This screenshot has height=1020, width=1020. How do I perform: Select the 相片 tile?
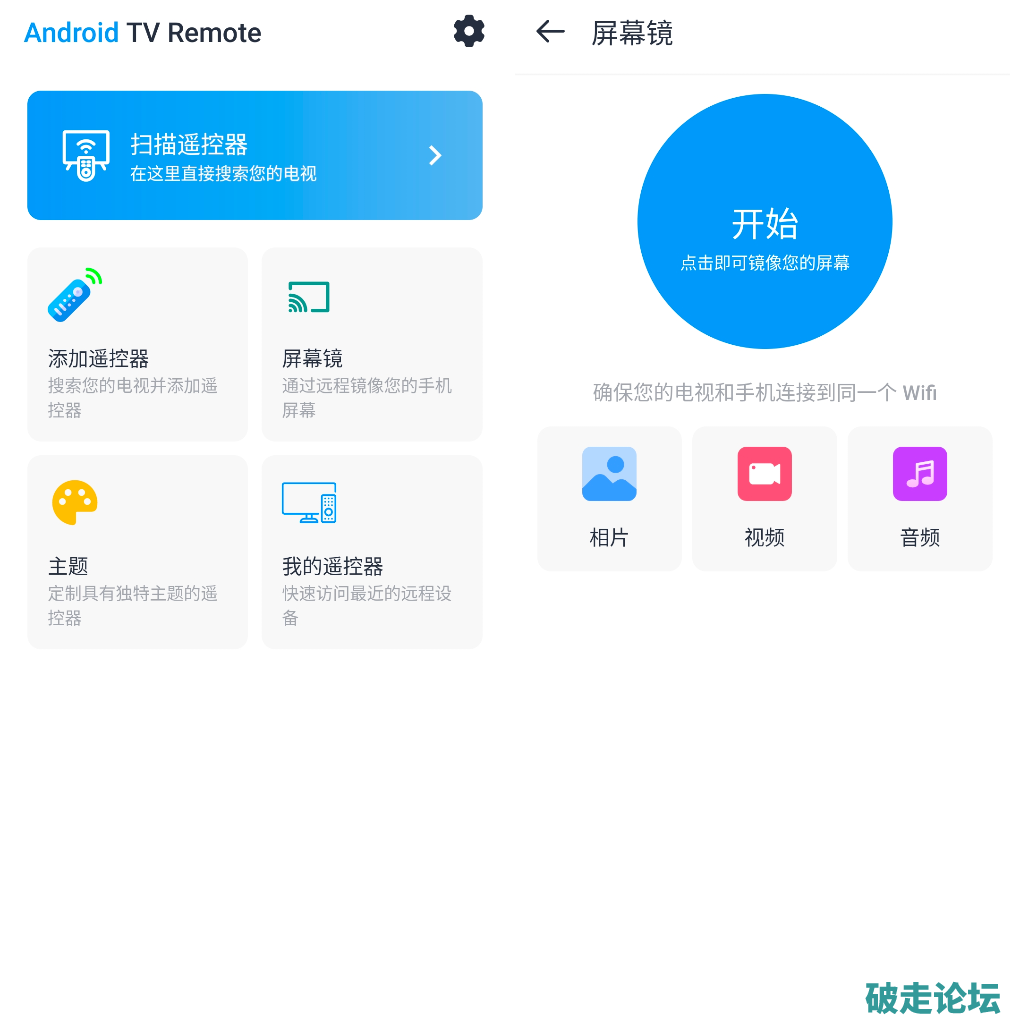tap(609, 499)
